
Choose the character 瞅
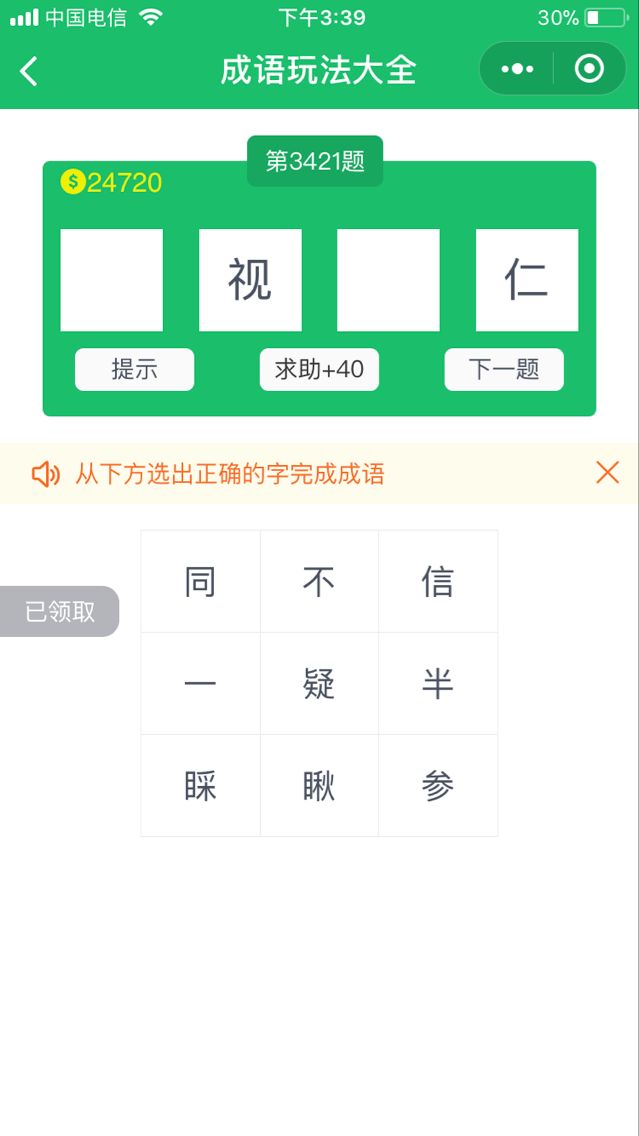click(x=319, y=786)
